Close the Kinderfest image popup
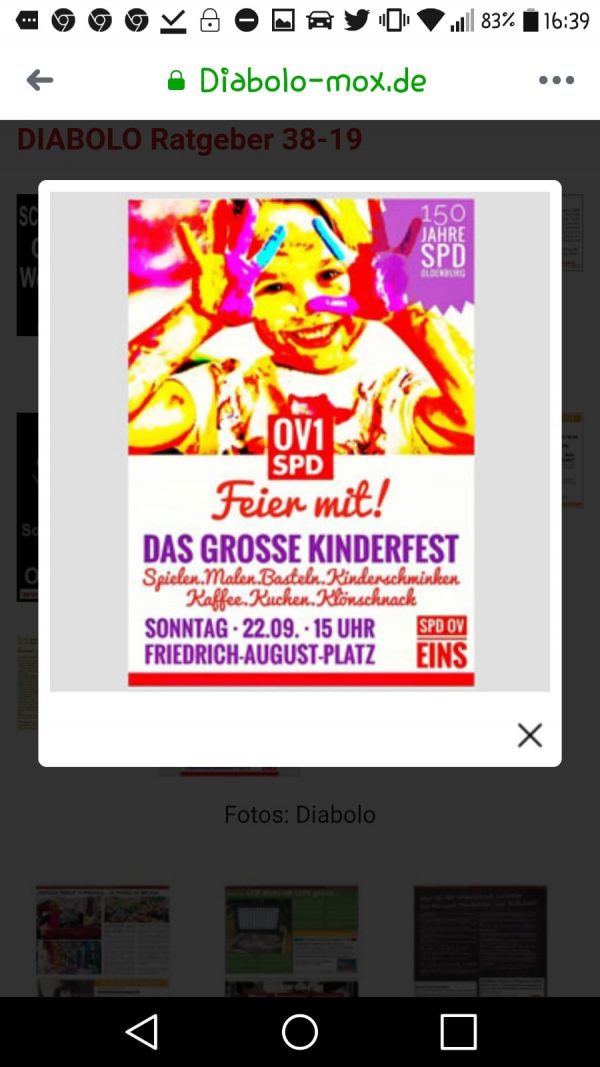 click(529, 735)
